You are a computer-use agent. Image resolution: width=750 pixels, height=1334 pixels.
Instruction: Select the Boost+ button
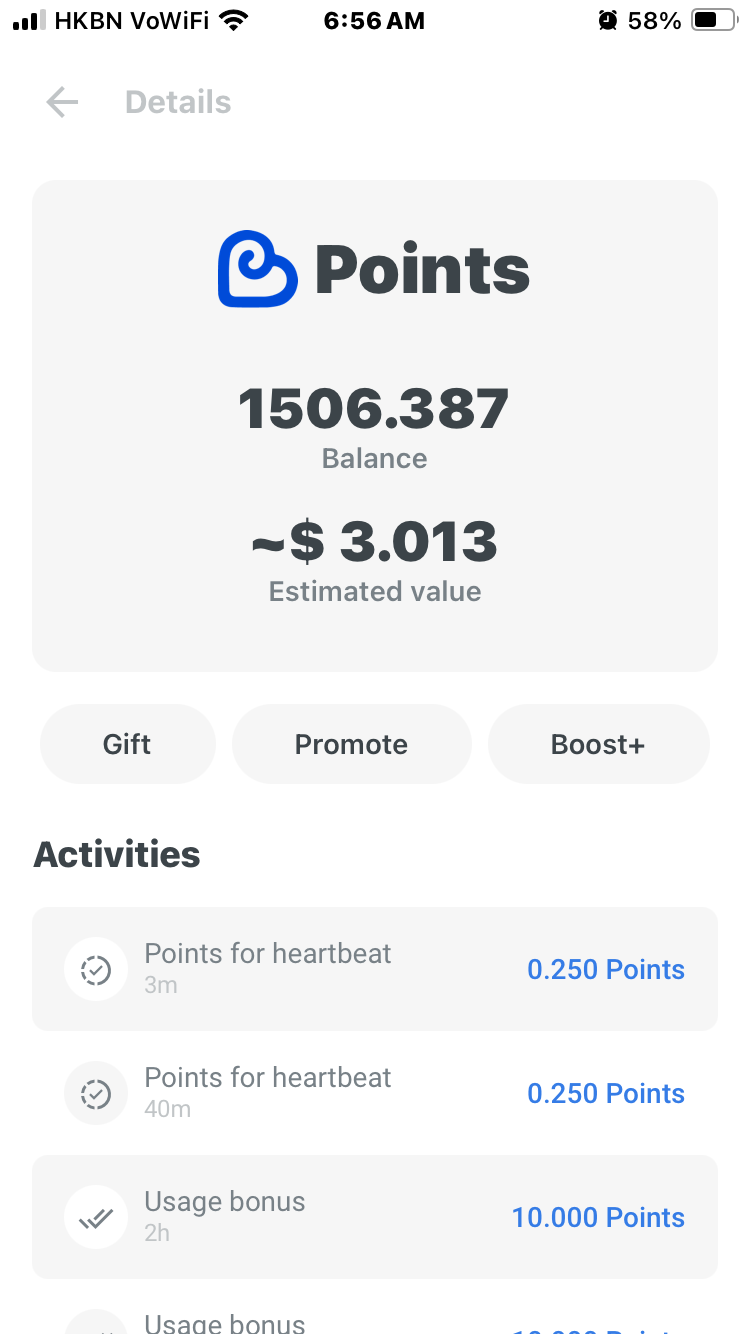[x=598, y=744]
